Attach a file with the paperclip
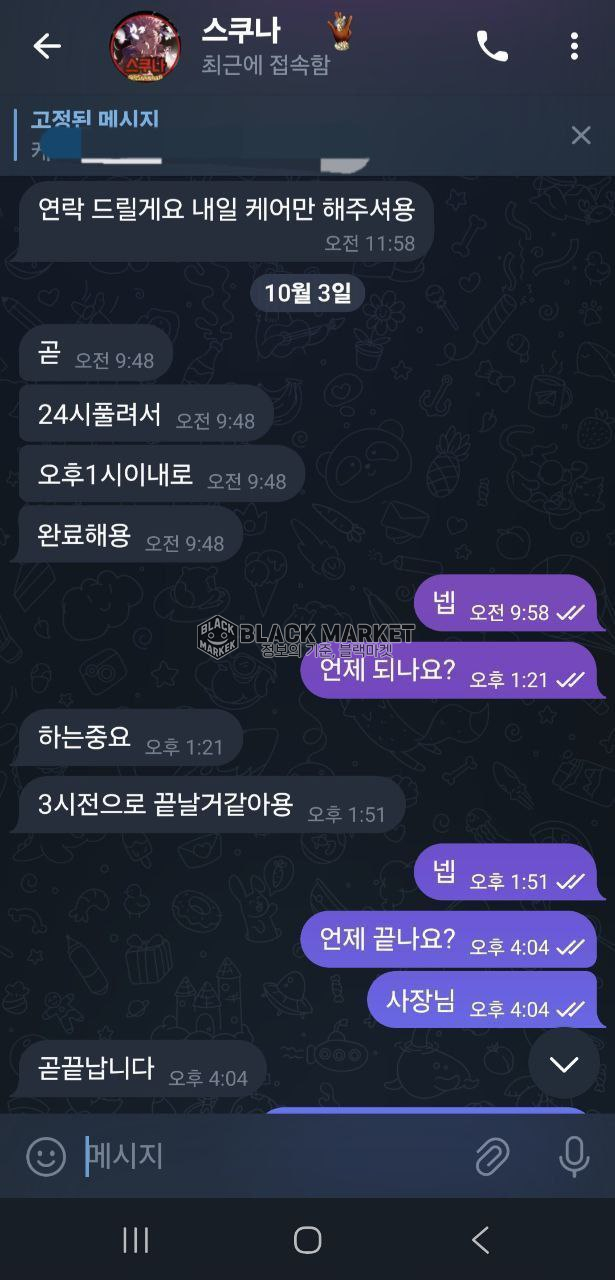 pos(492,1157)
